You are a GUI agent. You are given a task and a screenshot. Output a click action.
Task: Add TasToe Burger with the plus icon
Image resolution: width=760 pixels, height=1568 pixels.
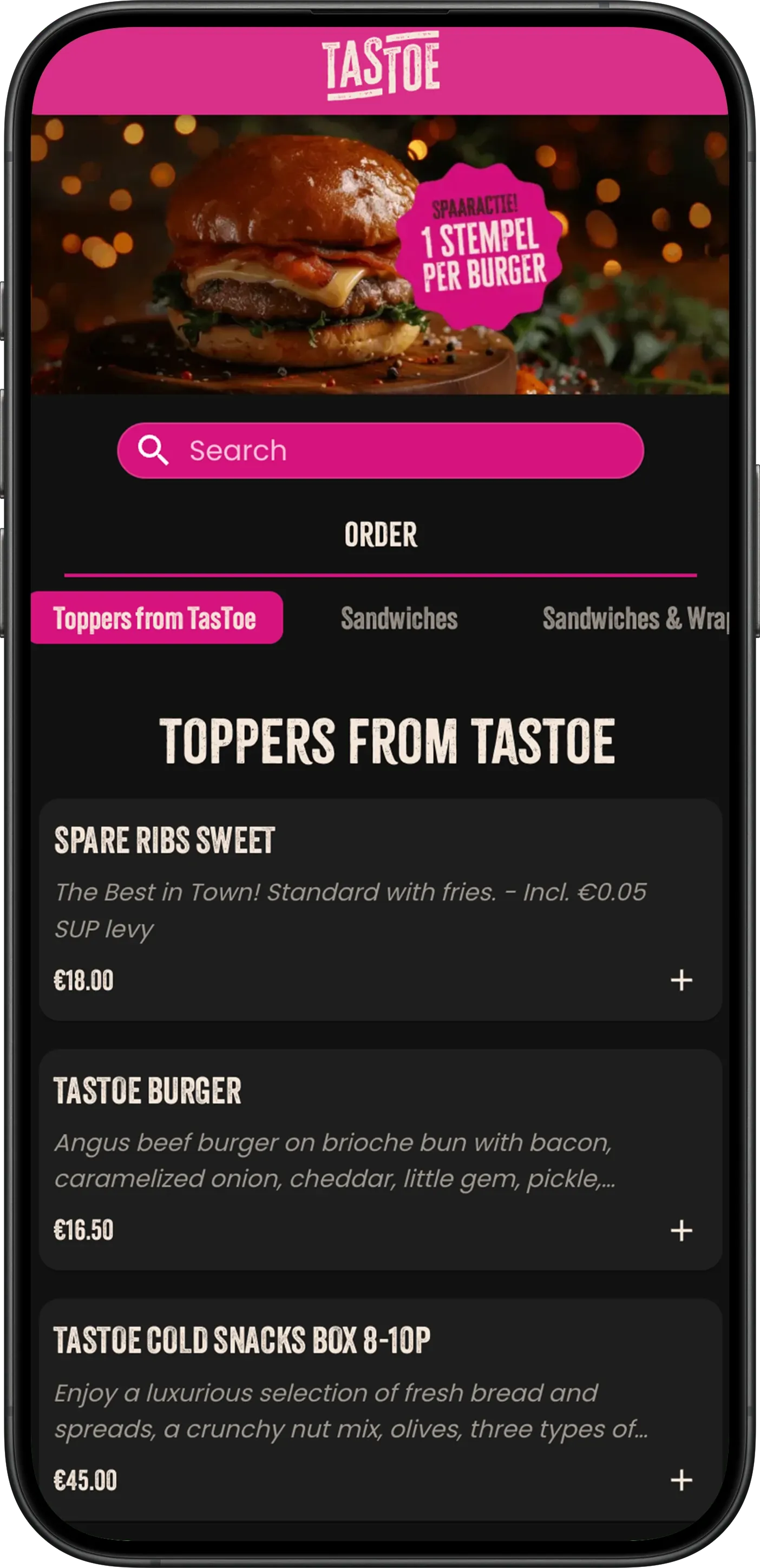click(x=681, y=1230)
